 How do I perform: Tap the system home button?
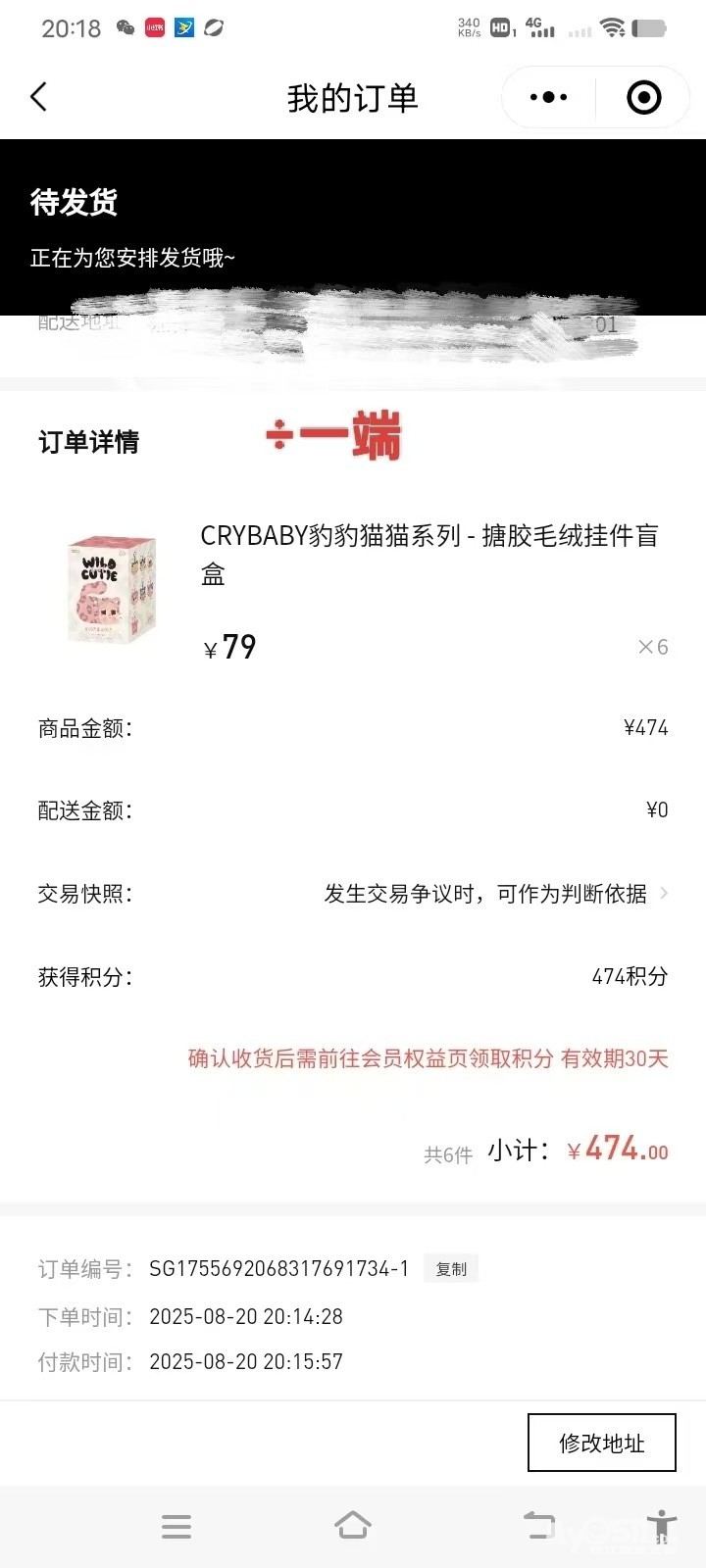click(353, 1526)
